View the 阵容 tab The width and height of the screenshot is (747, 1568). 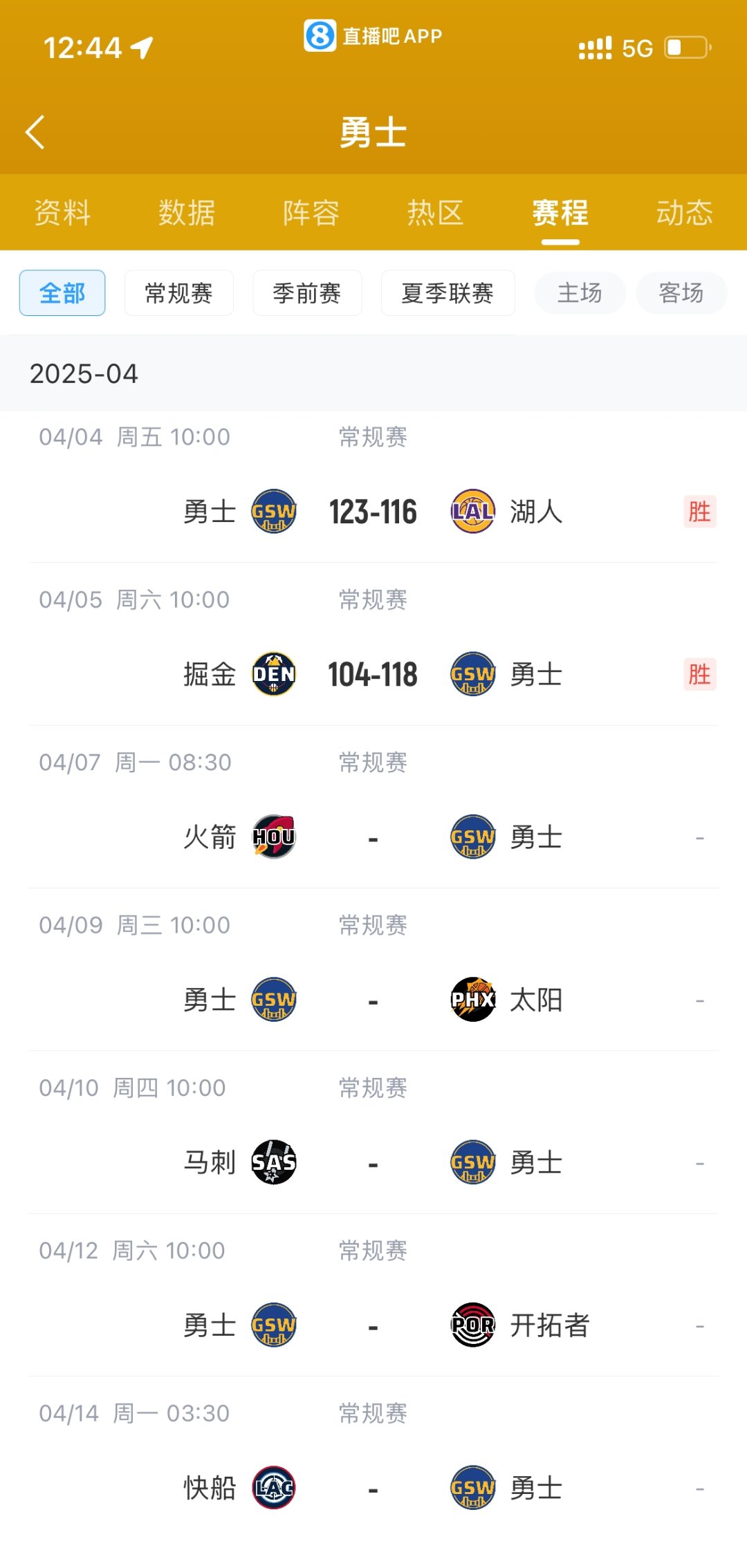pyautogui.click(x=311, y=212)
